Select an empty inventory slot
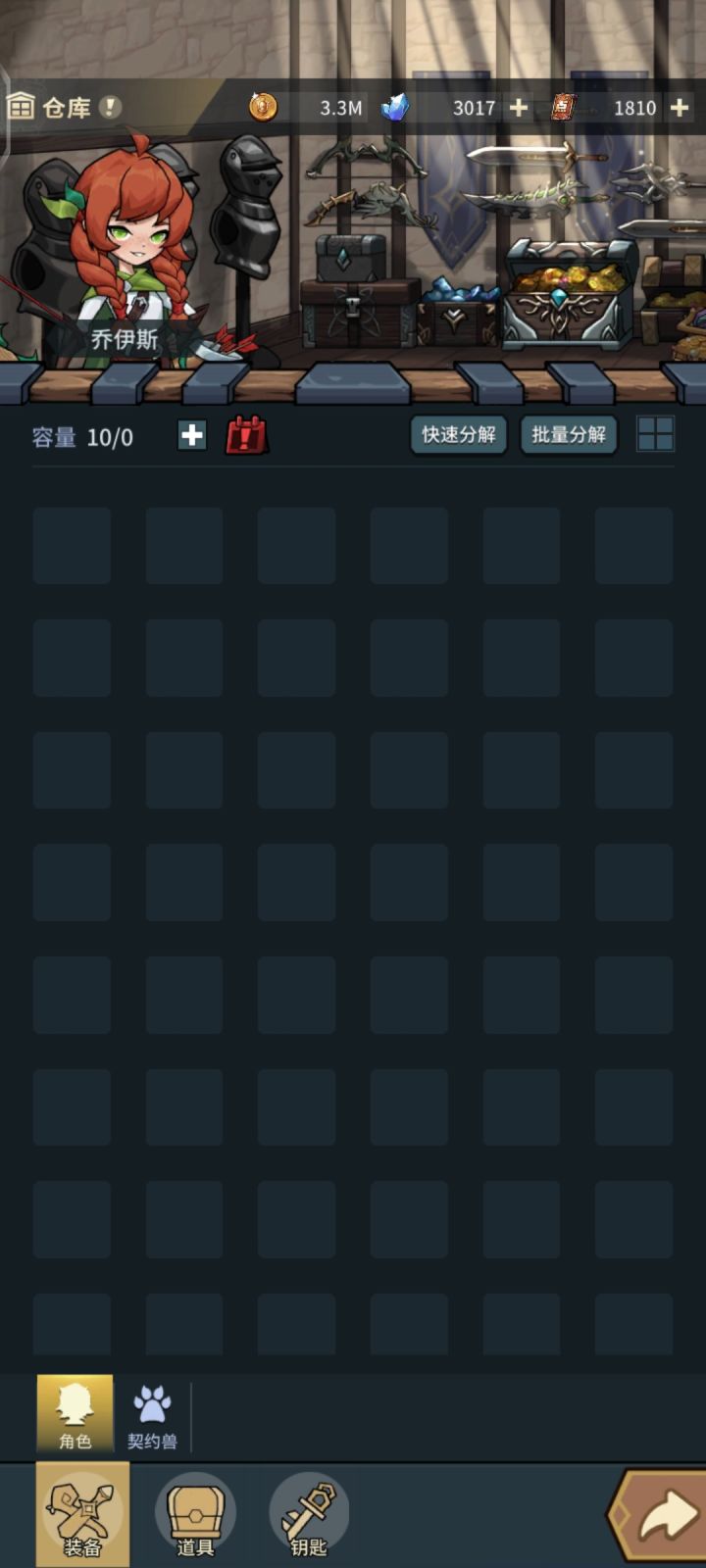The height and width of the screenshot is (1568, 706). coord(72,546)
